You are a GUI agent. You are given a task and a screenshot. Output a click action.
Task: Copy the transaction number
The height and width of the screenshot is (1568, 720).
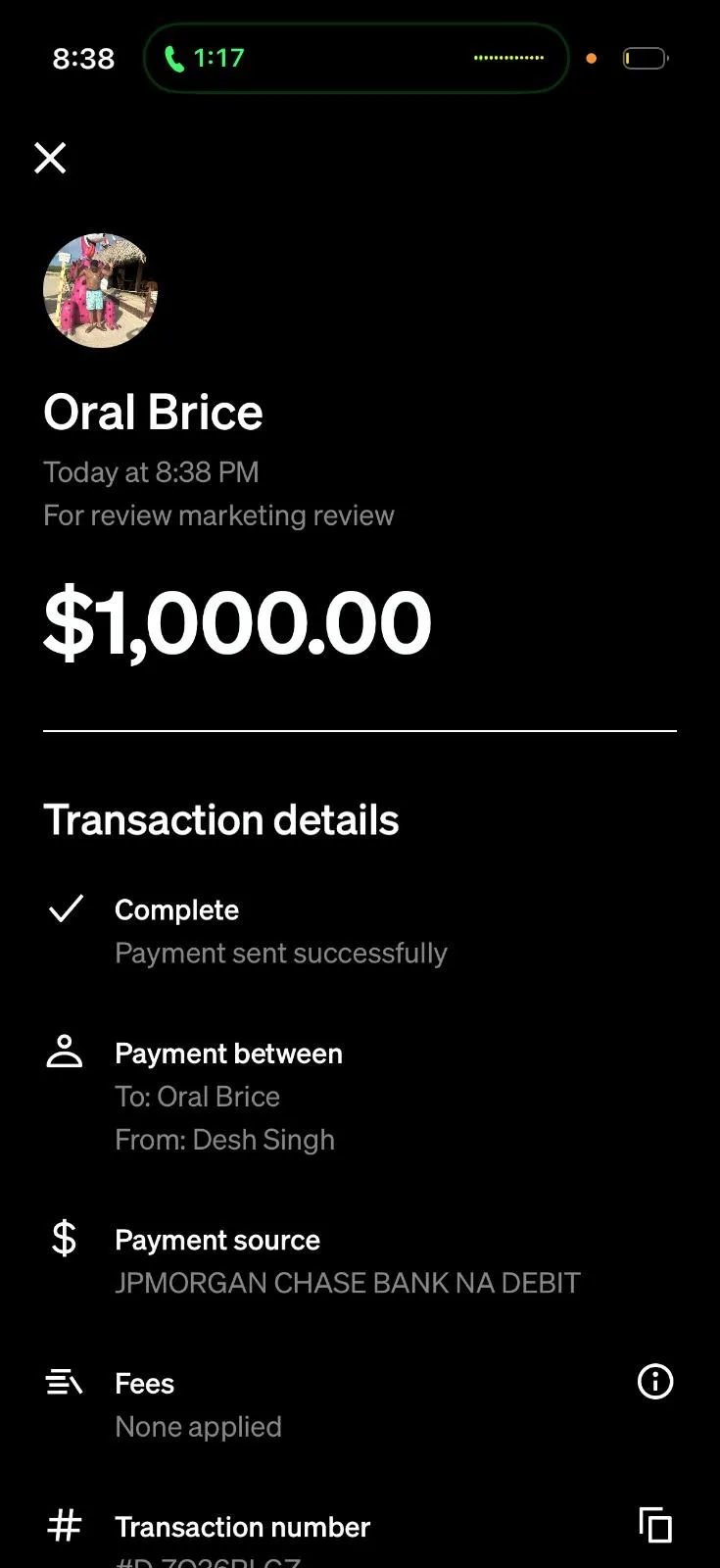[654, 1526]
